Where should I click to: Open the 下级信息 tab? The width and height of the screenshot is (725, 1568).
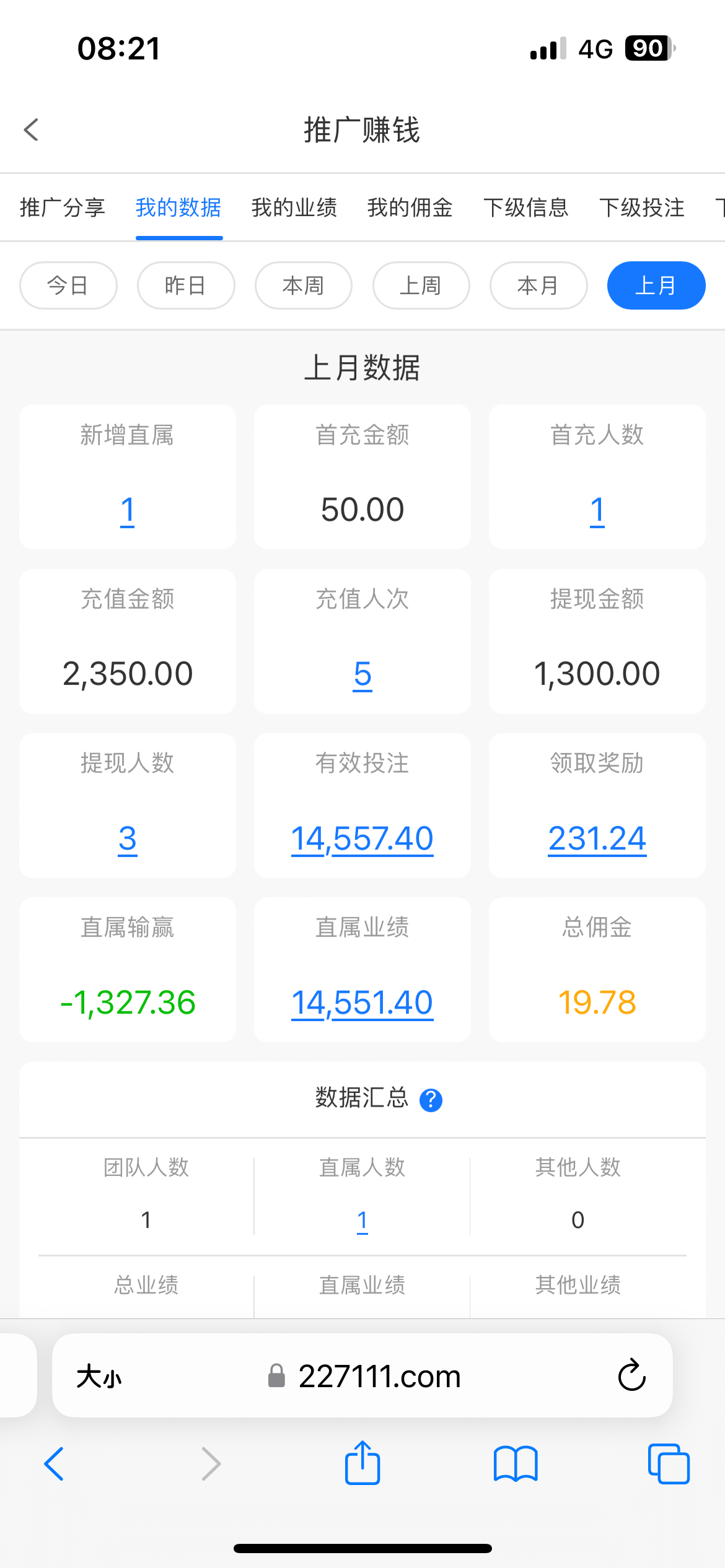tap(527, 208)
